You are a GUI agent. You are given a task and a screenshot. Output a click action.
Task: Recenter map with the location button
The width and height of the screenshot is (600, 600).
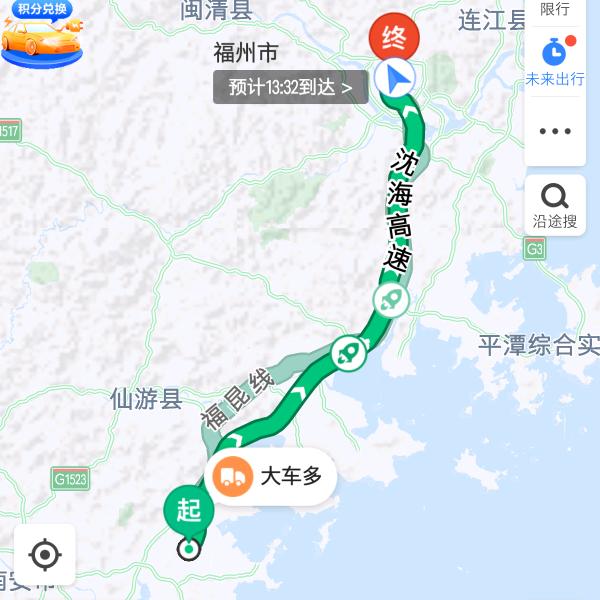click(x=44, y=554)
